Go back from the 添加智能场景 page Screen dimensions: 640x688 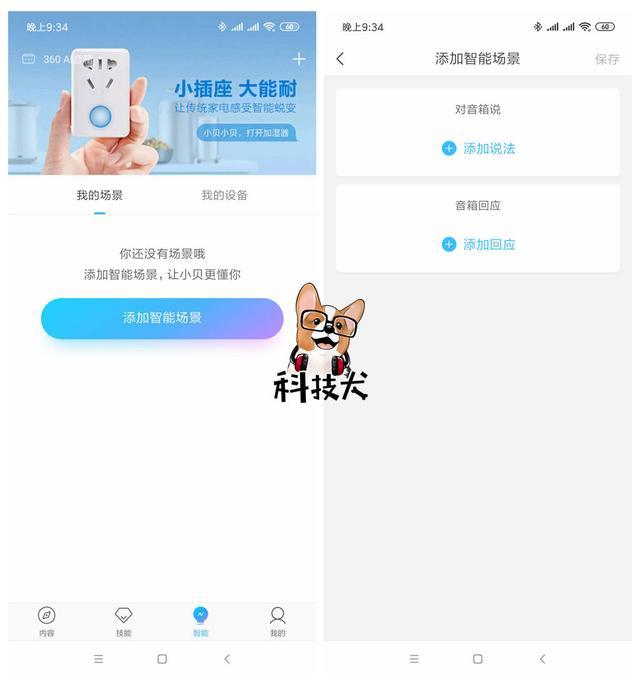(x=340, y=59)
